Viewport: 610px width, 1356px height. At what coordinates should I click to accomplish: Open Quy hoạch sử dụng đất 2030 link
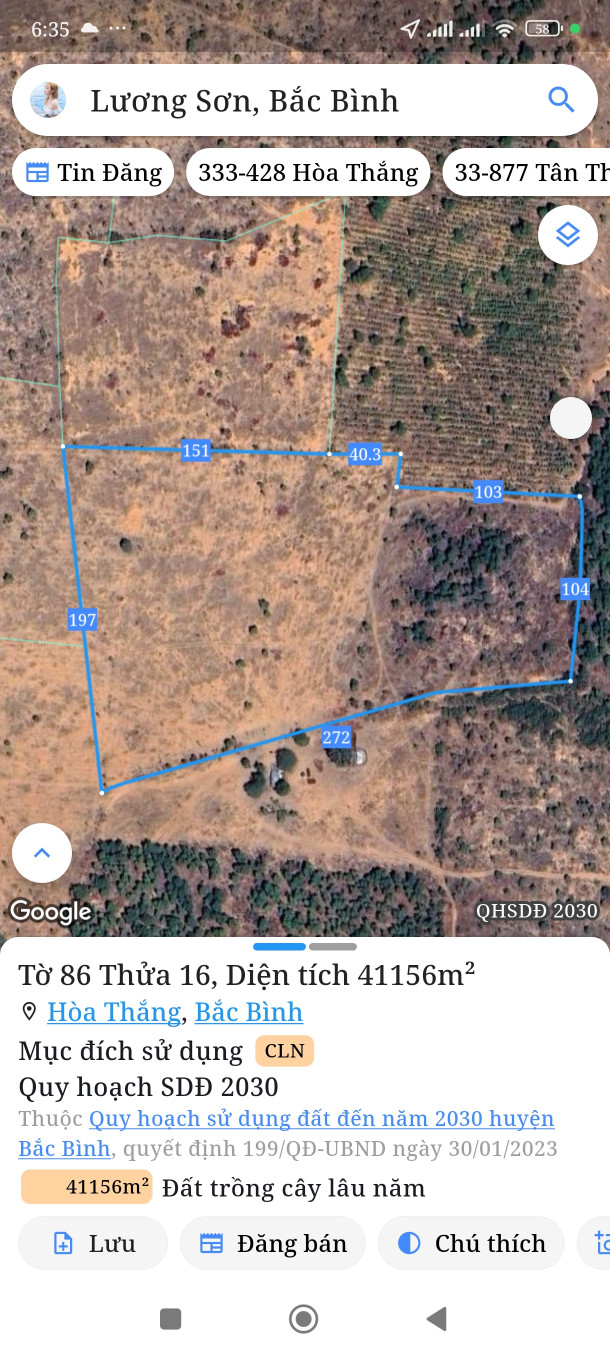pos(321,1119)
